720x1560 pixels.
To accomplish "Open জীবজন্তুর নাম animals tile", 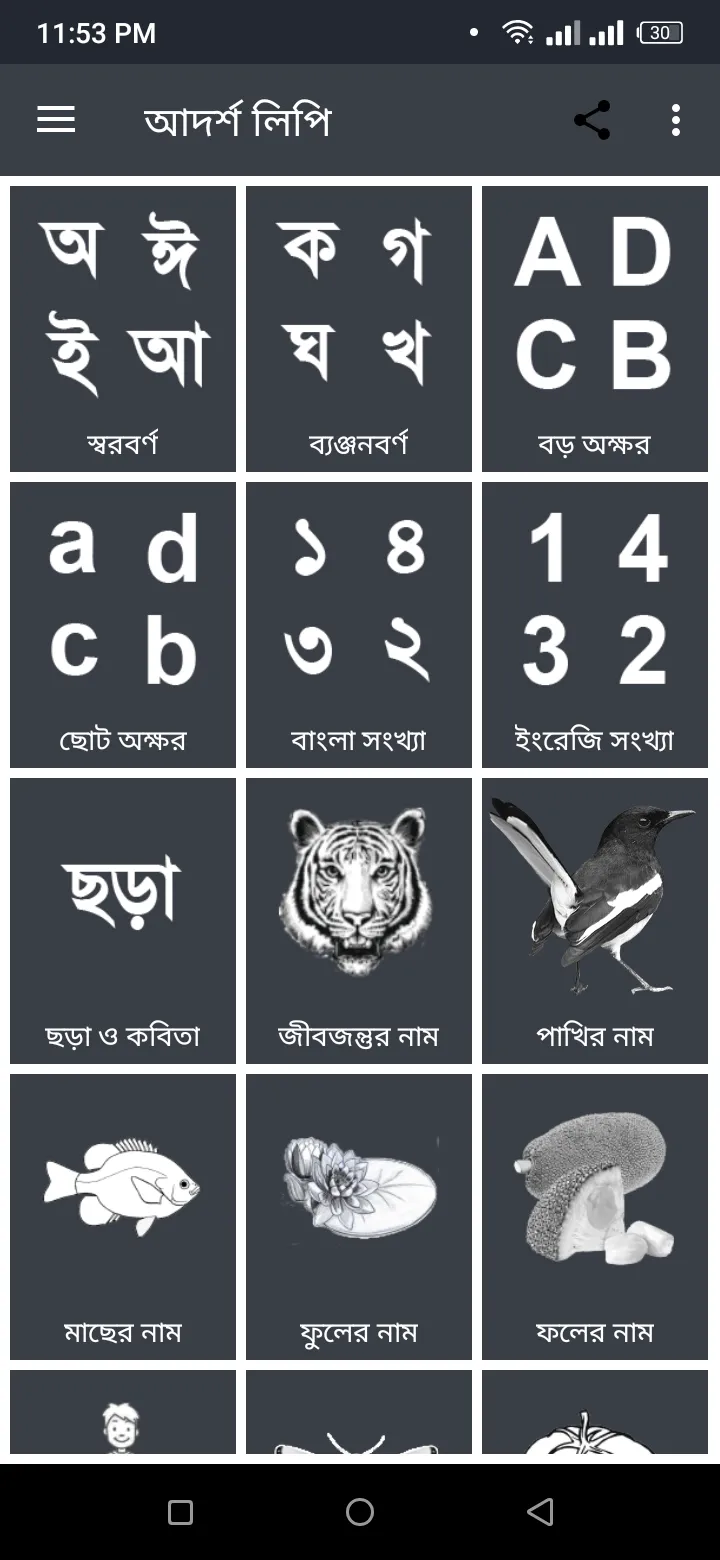I will click(x=359, y=920).
